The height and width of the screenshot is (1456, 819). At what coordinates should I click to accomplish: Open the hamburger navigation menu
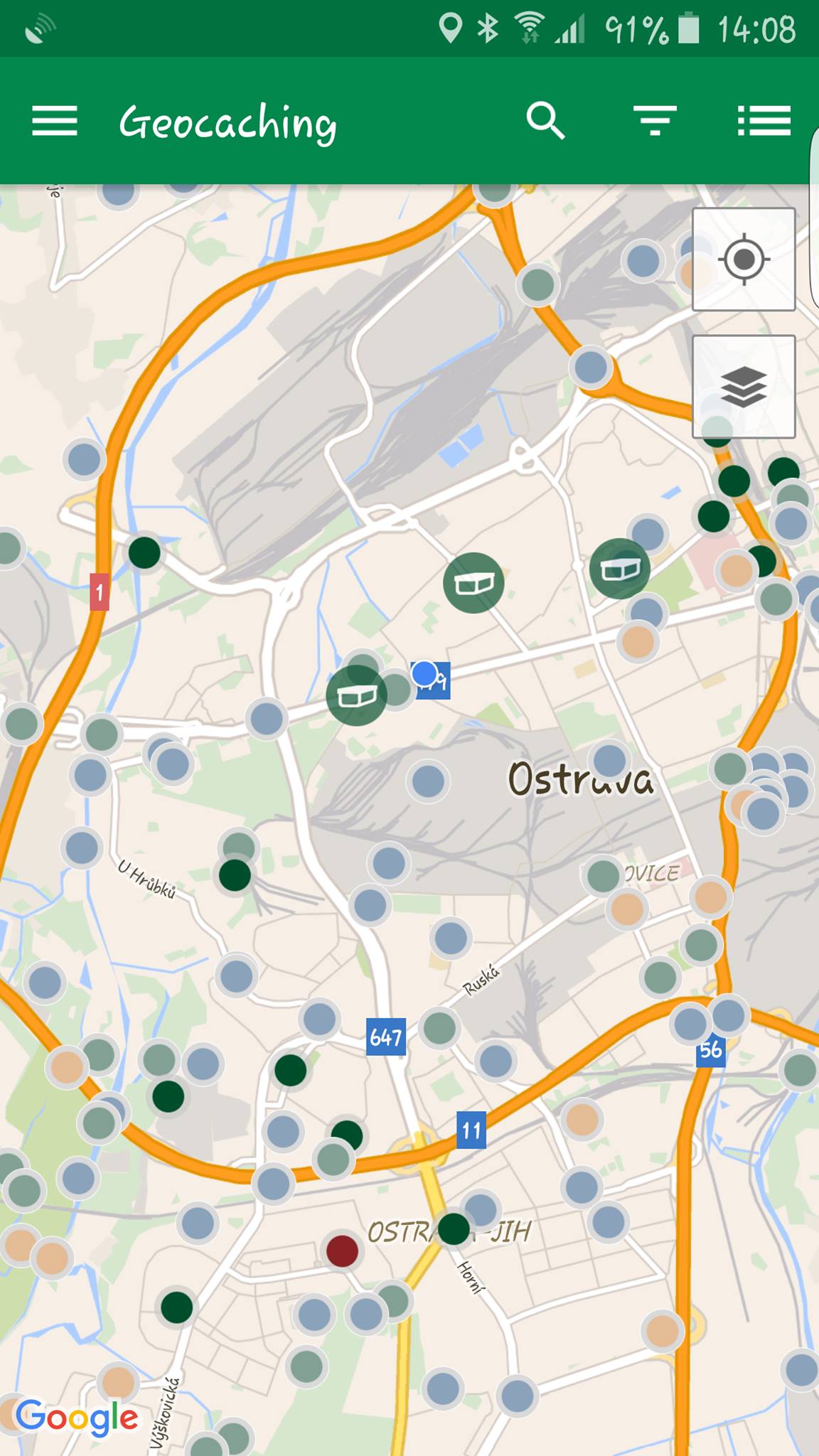point(55,121)
